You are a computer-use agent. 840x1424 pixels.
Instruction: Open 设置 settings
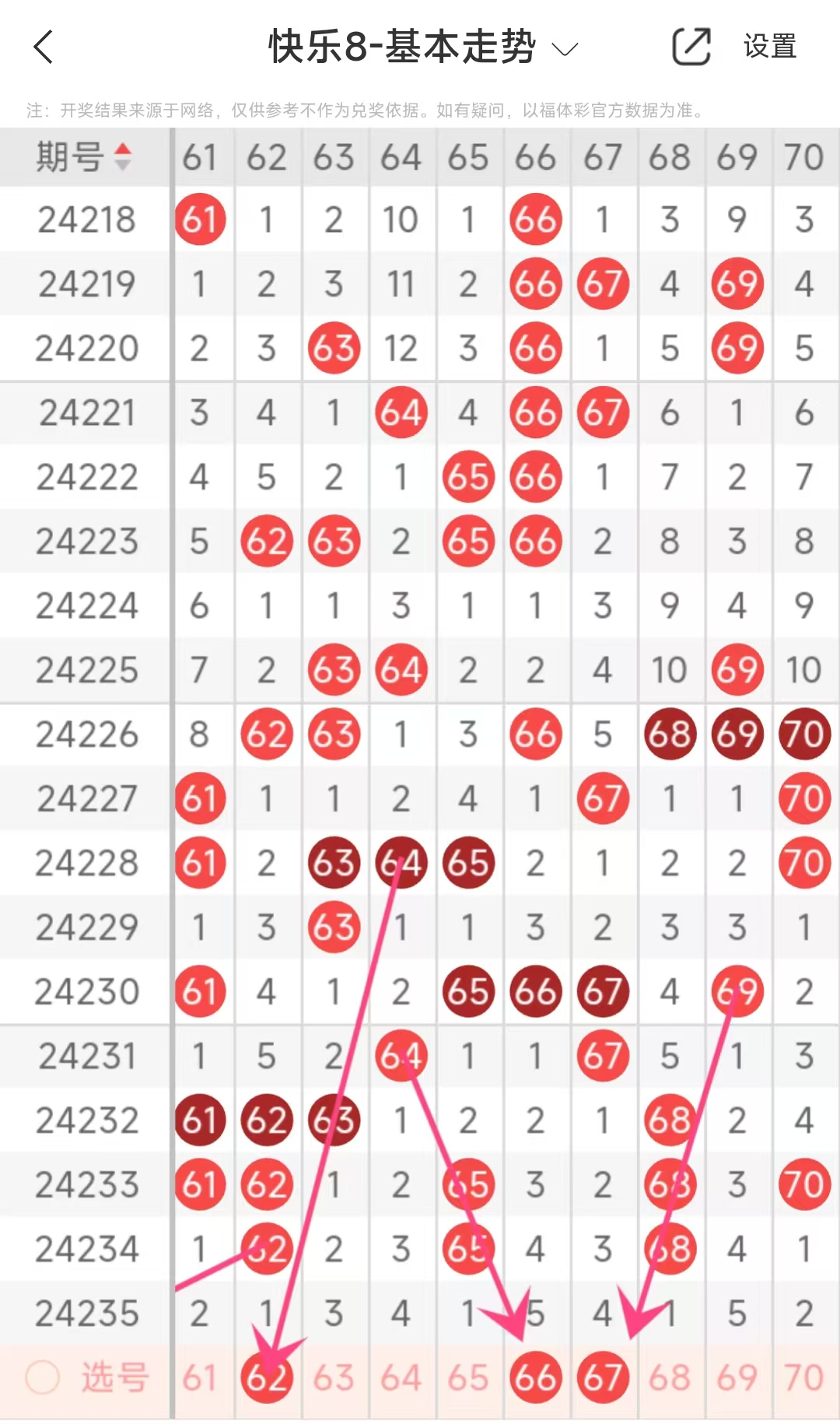769,47
